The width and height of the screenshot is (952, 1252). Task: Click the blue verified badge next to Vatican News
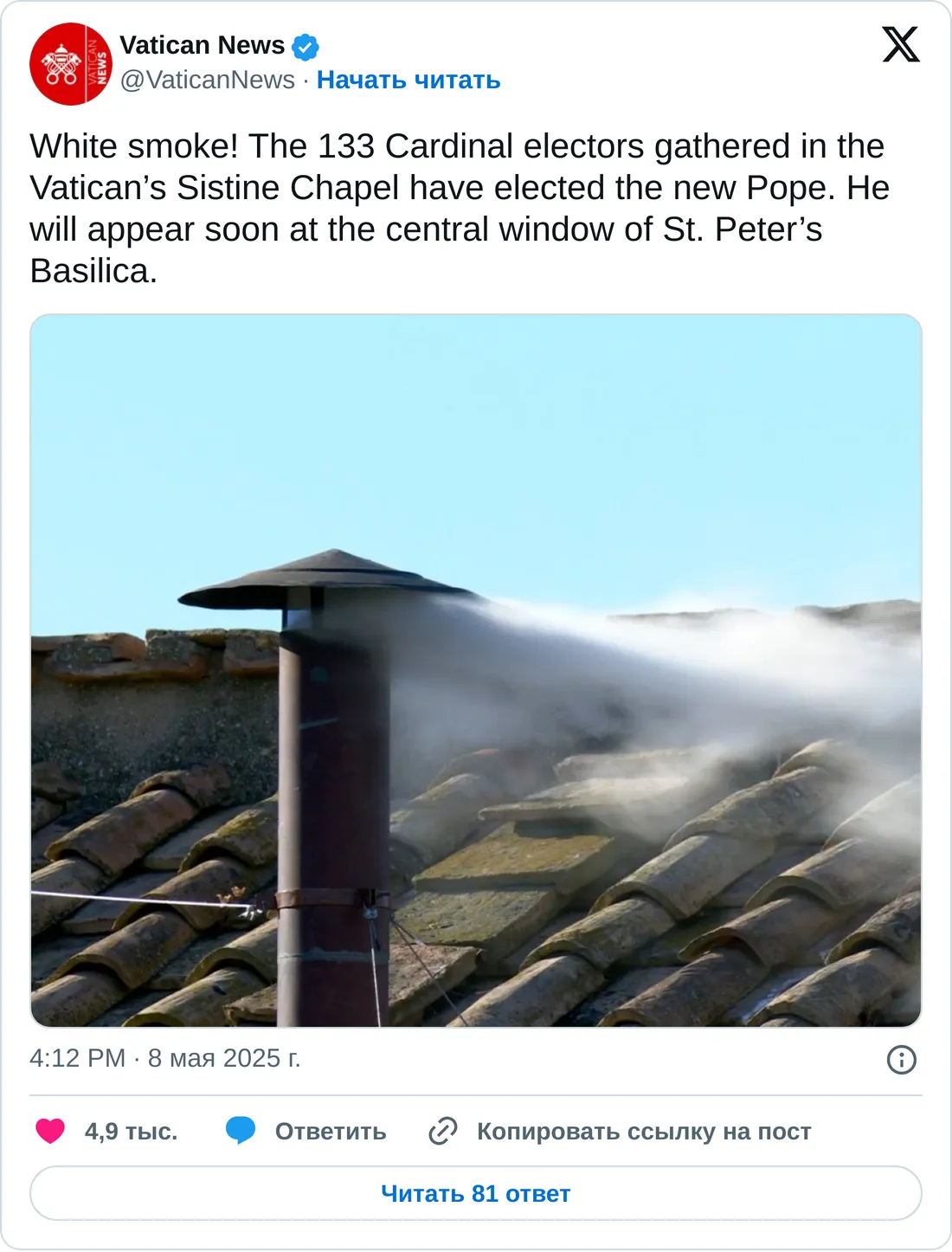tap(306, 46)
